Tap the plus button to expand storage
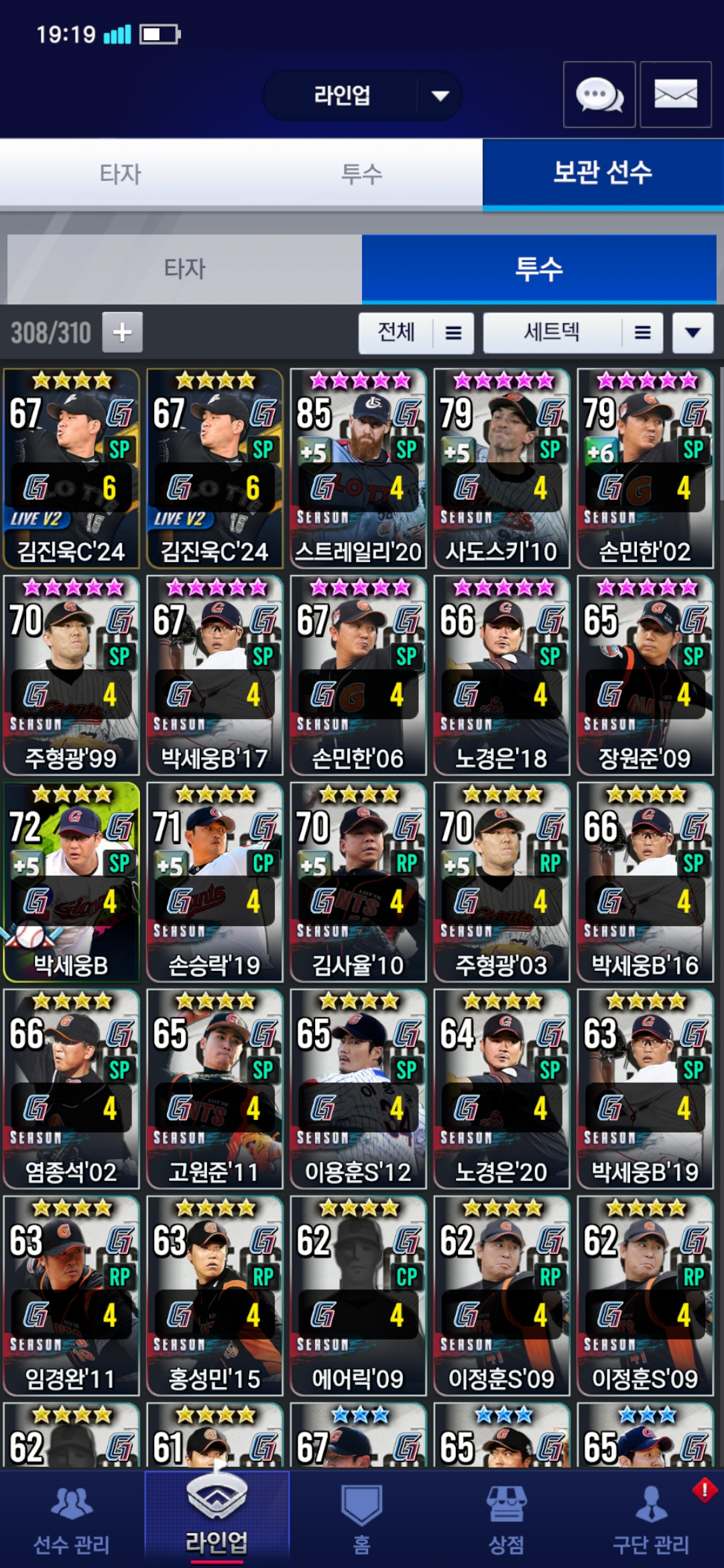The height and width of the screenshot is (1568, 724). click(x=122, y=332)
